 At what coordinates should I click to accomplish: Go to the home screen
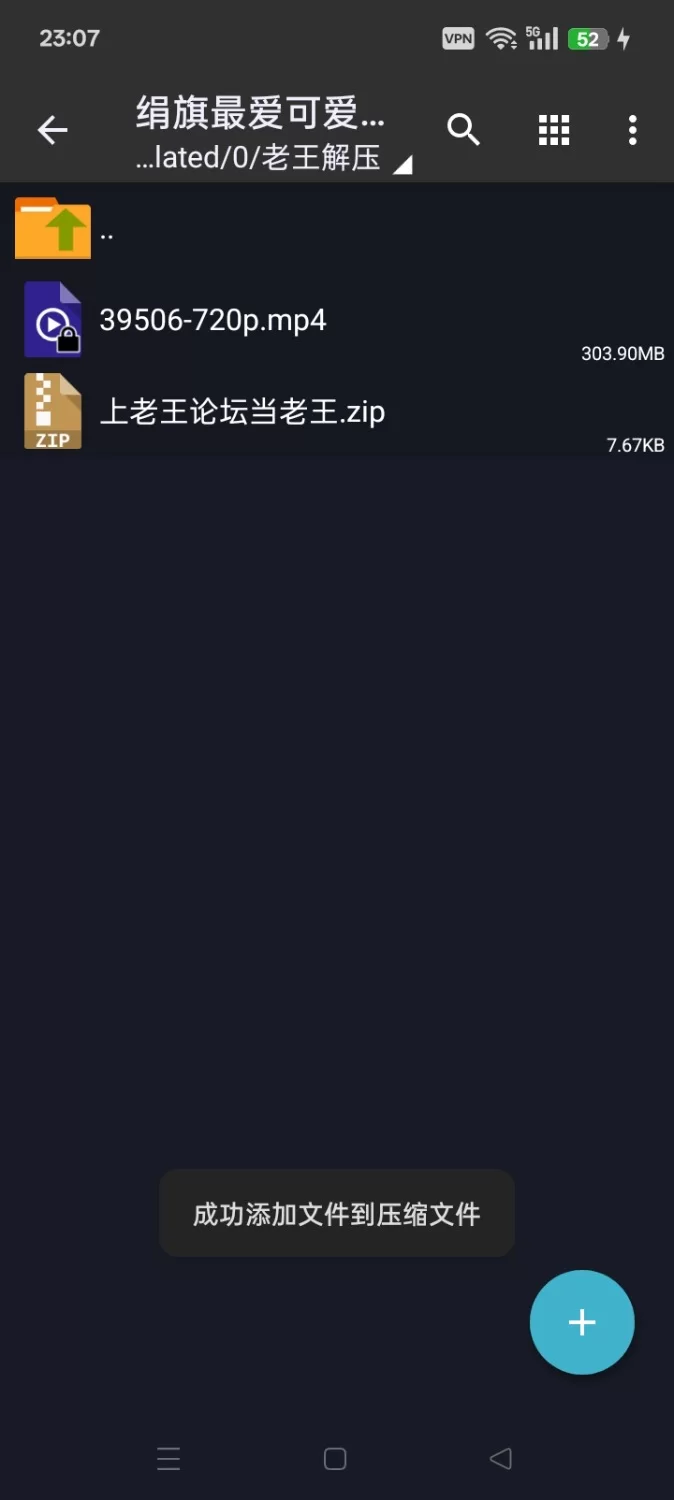[x=335, y=1459]
